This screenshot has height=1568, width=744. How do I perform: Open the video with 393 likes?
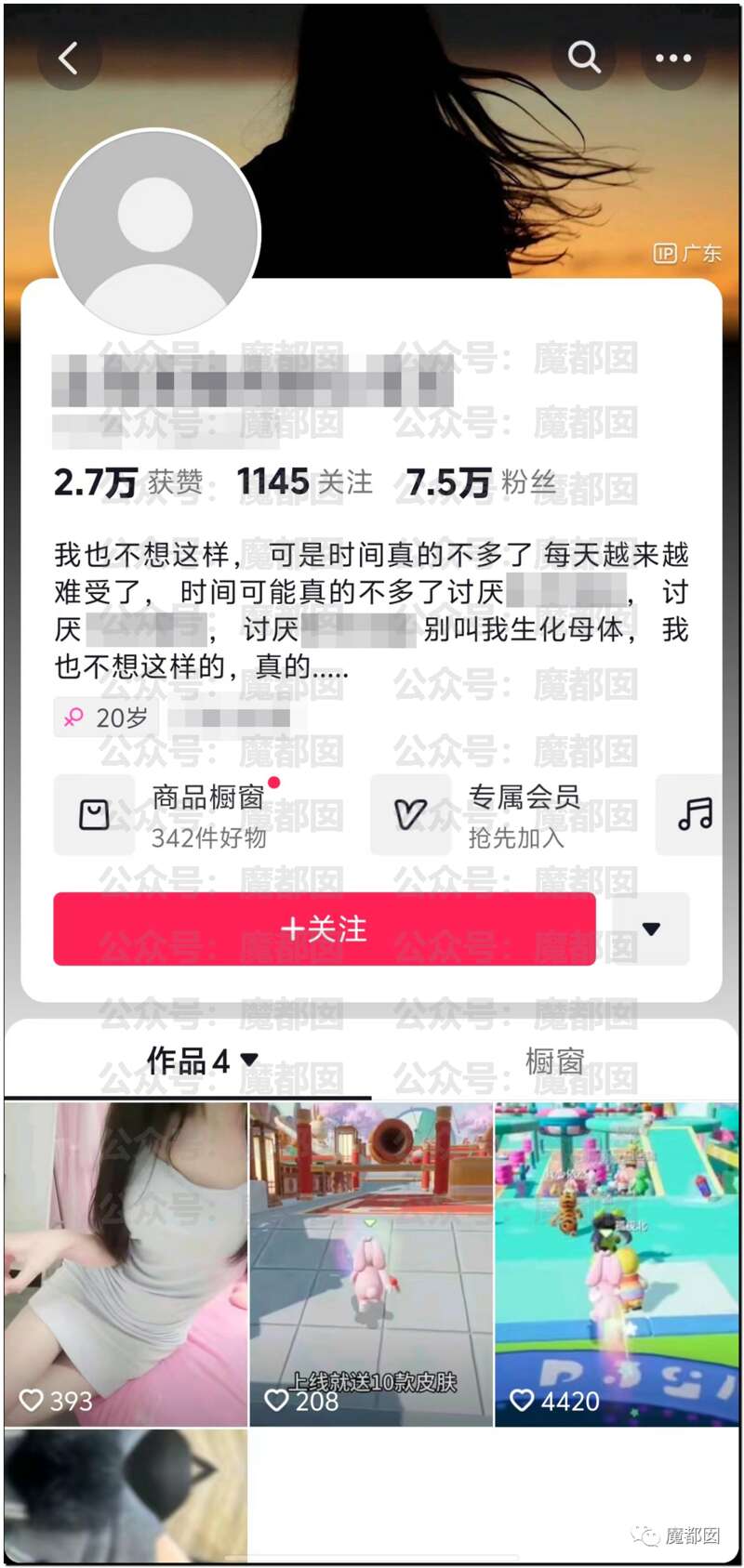point(126,1264)
